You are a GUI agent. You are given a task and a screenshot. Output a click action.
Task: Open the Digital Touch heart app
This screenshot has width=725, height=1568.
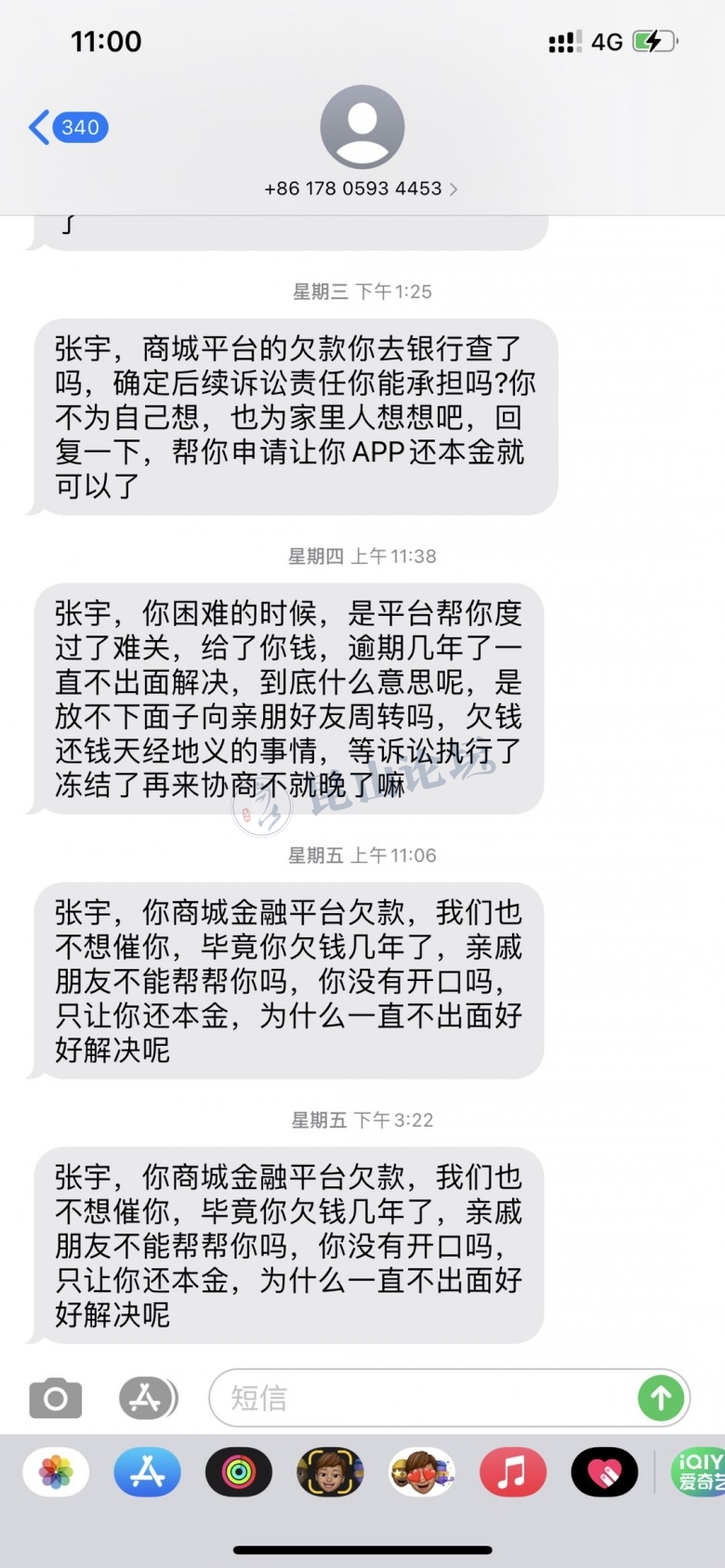coord(604,1472)
